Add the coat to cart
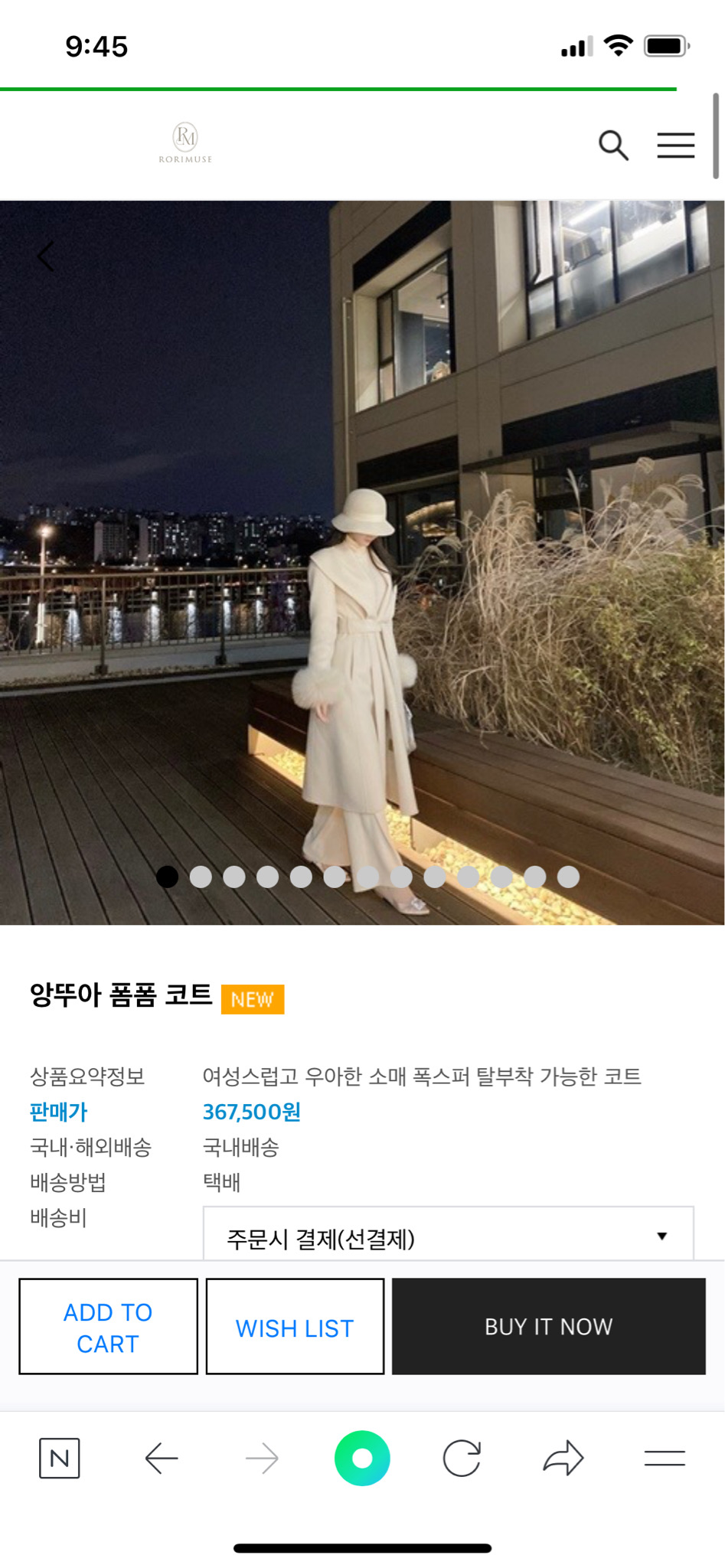The image size is (725, 1568). [107, 1326]
